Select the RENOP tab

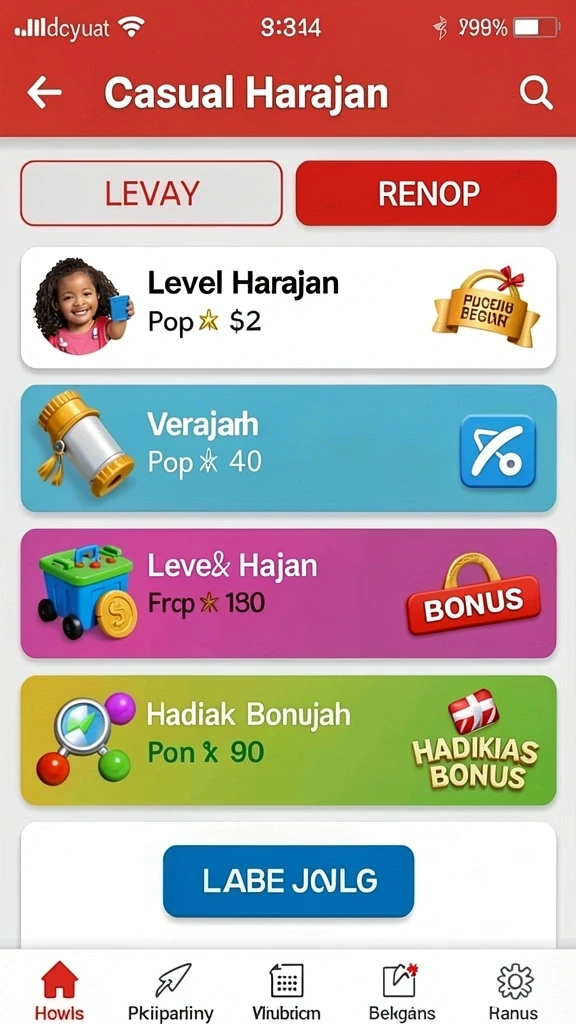(x=426, y=193)
